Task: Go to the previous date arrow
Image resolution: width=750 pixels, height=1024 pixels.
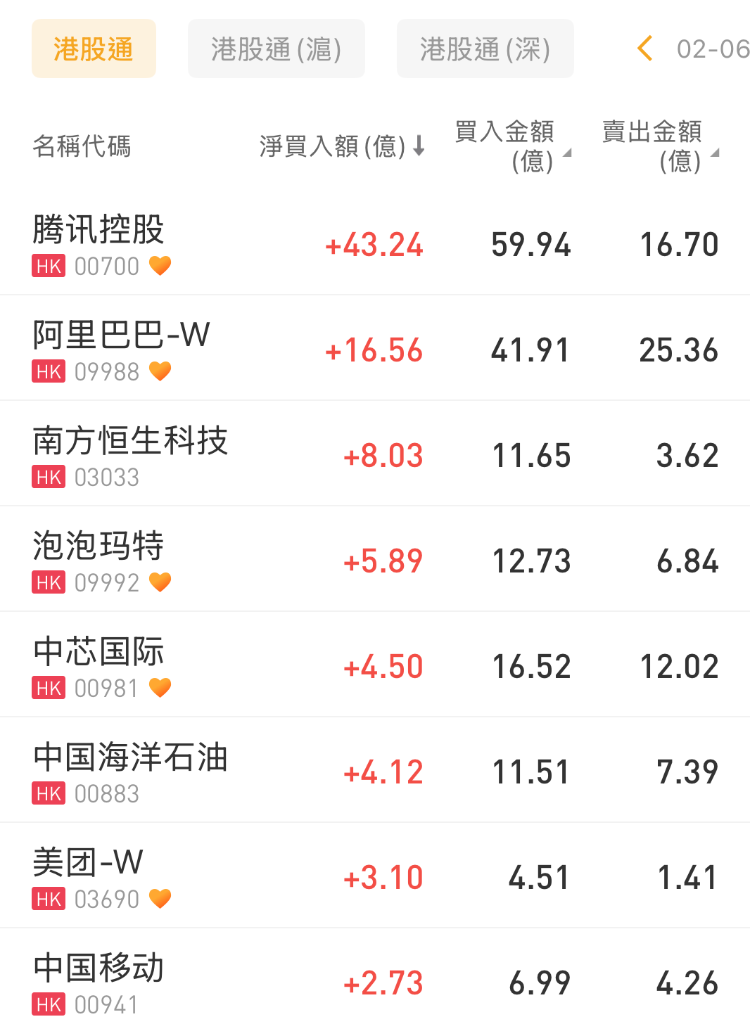Action: [x=645, y=48]
